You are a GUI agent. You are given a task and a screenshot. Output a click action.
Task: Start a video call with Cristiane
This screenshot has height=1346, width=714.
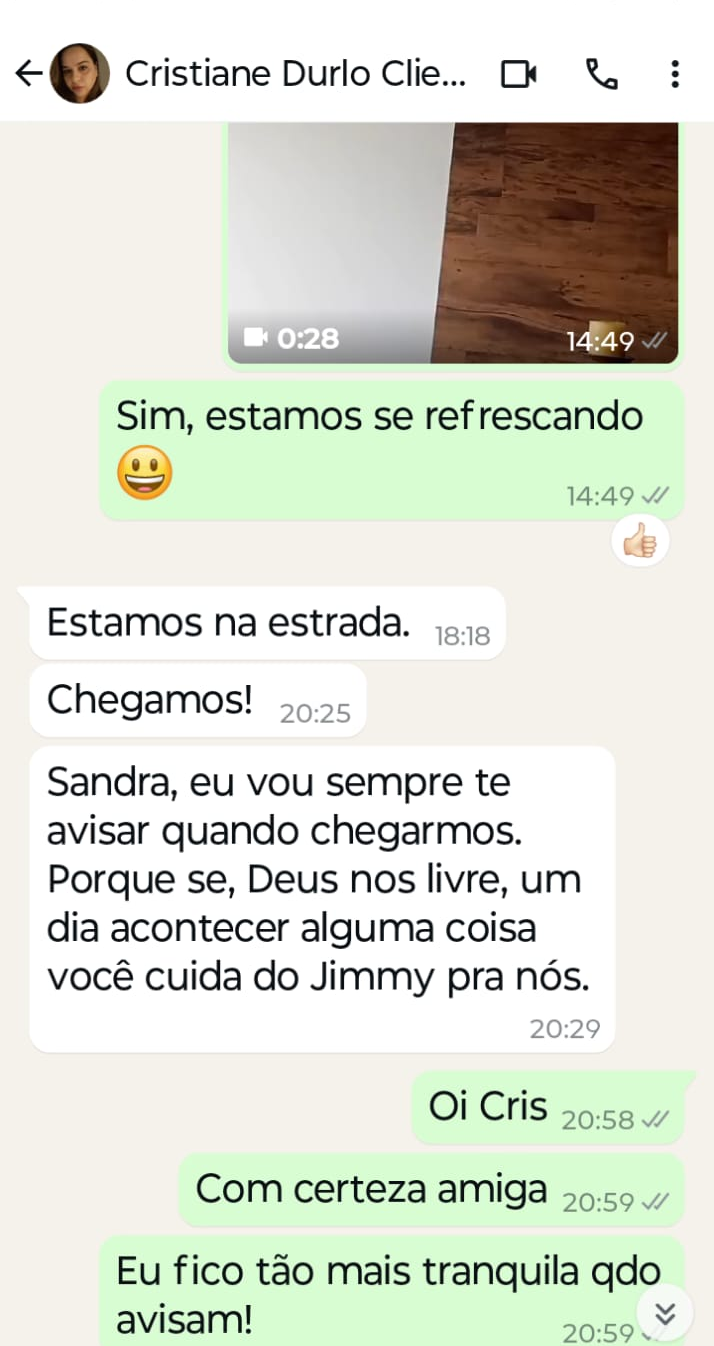(x=519, y=74)
